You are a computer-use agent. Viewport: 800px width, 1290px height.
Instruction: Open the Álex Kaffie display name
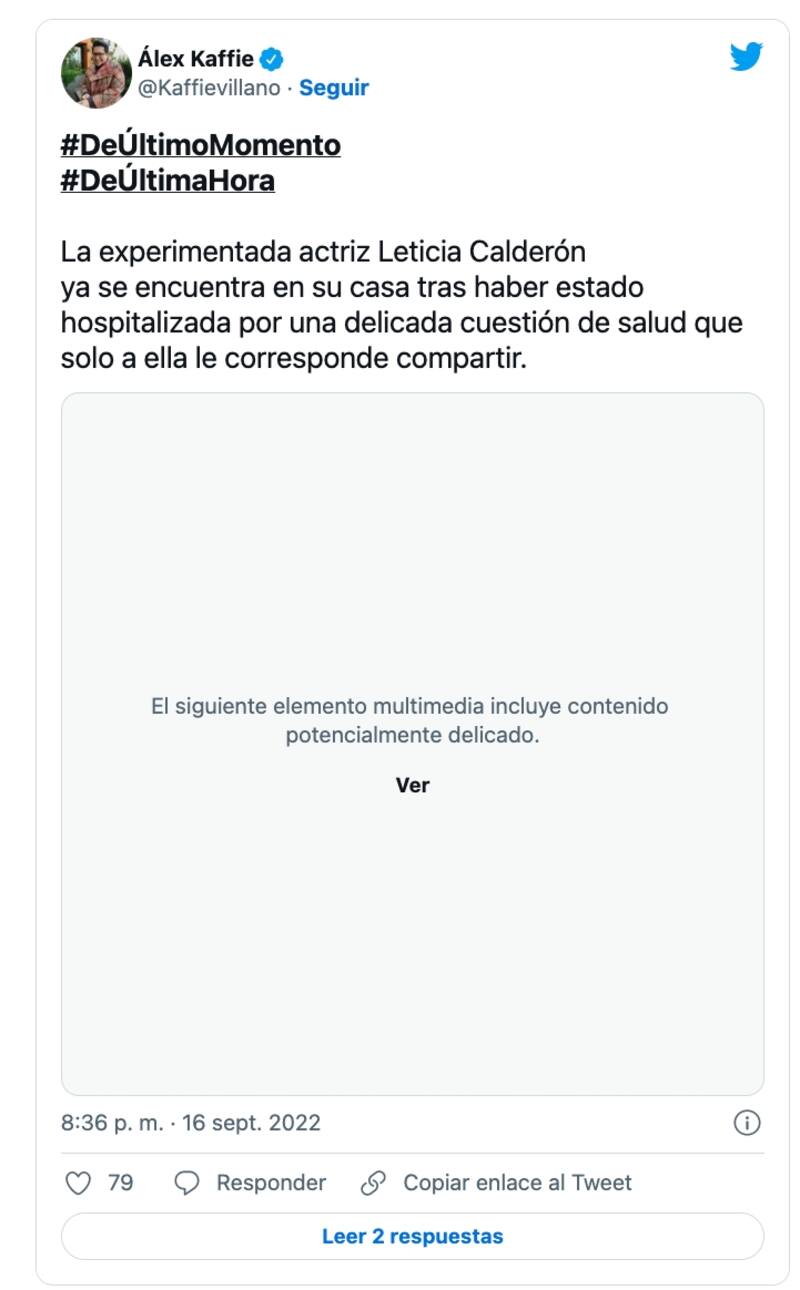pos(196,59)
